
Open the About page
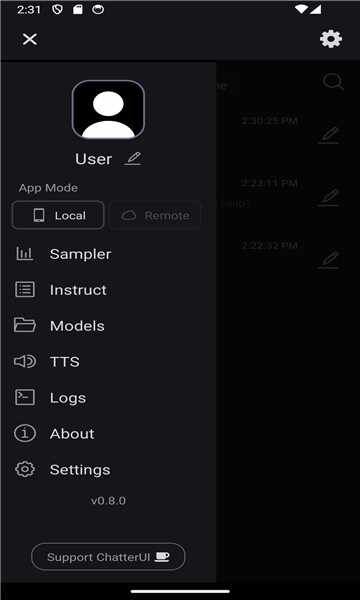click(x=54, y=434)
